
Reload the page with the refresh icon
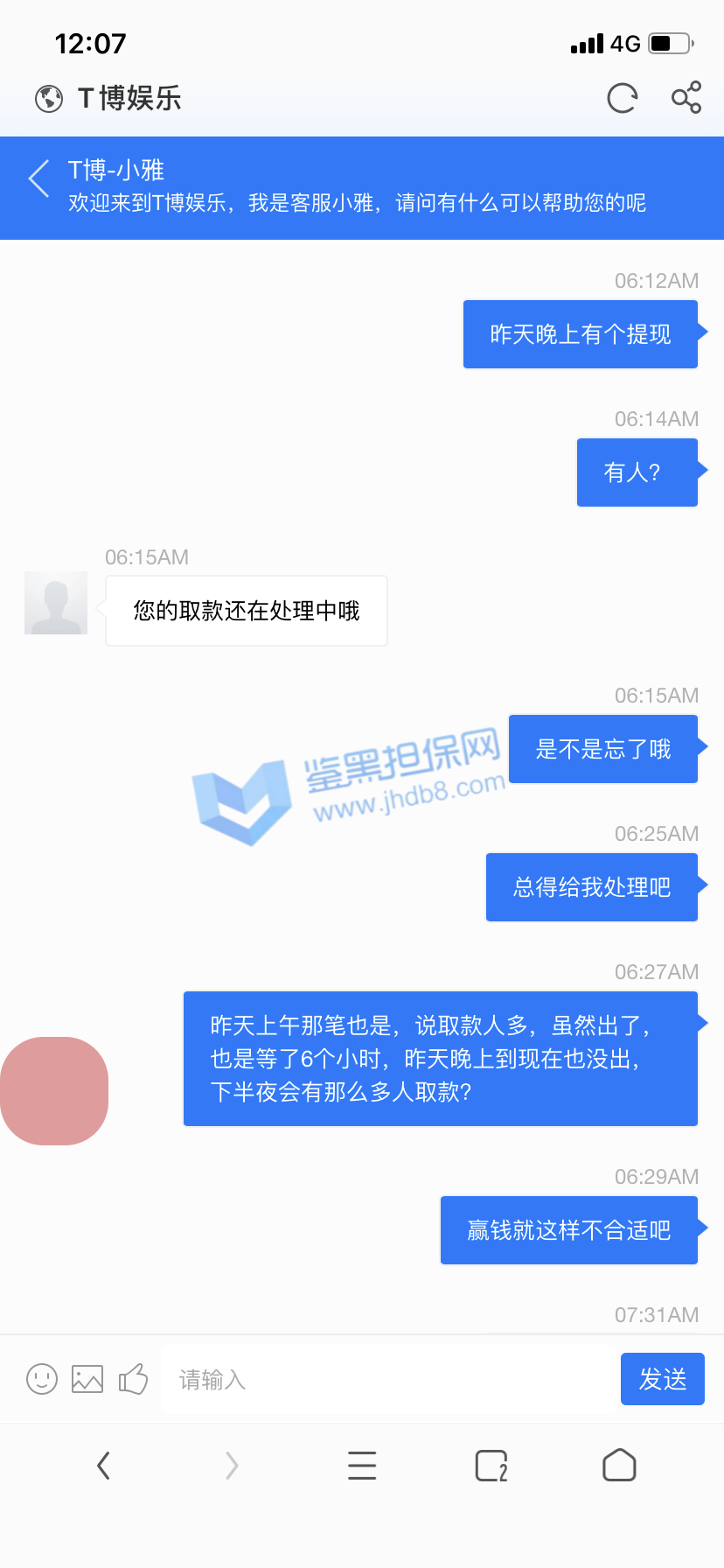click(x=622, y=98)
